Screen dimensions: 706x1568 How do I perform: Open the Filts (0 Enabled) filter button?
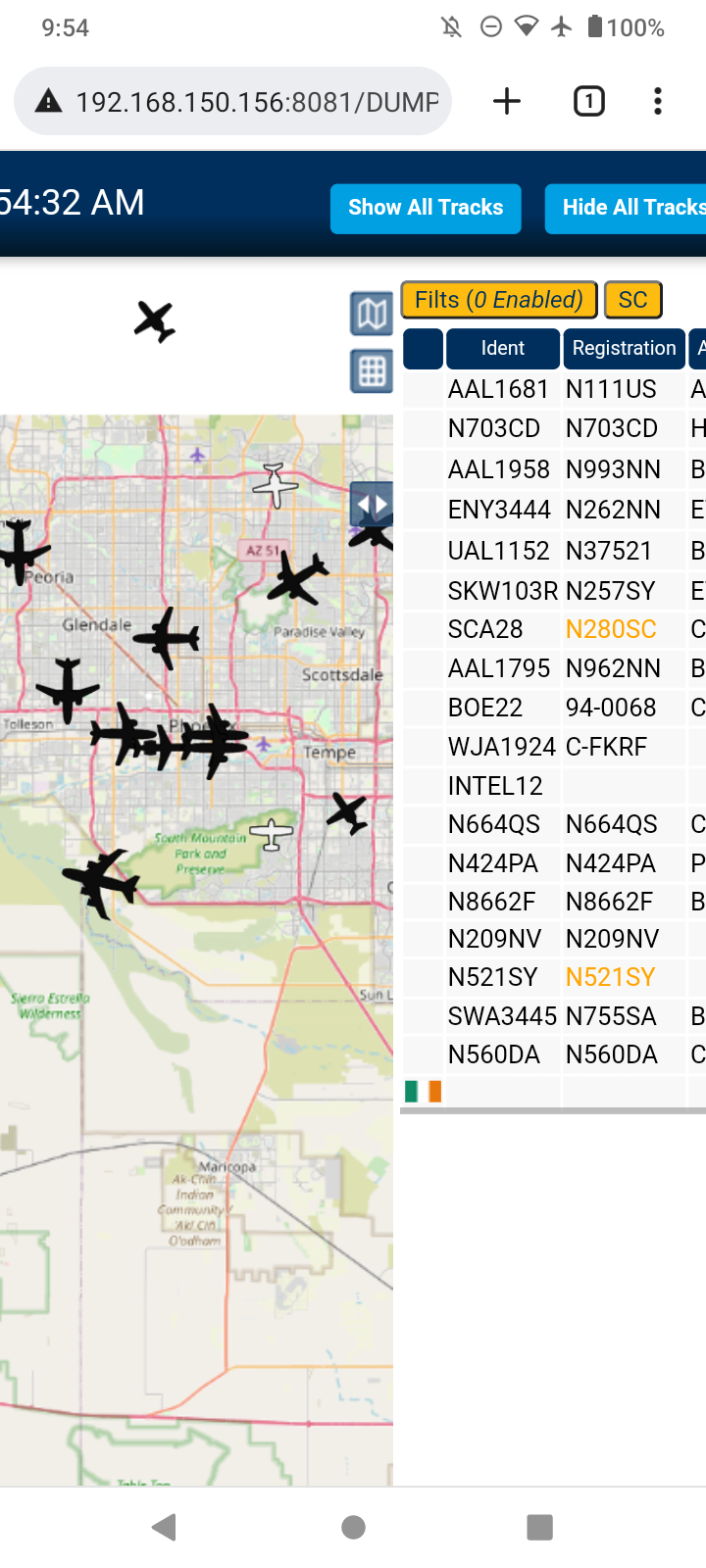click(499, 300)
